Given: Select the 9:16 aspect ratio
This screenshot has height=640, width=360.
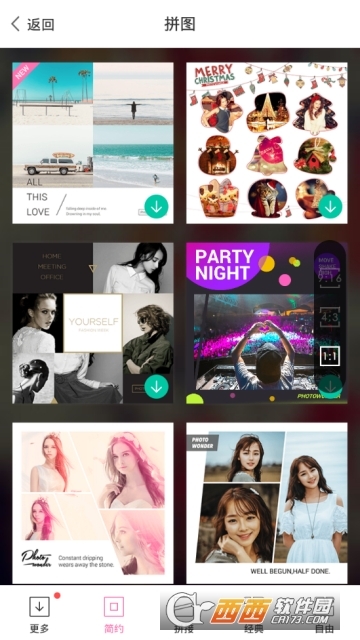Looking at the screenshot, I should (330, 278).
